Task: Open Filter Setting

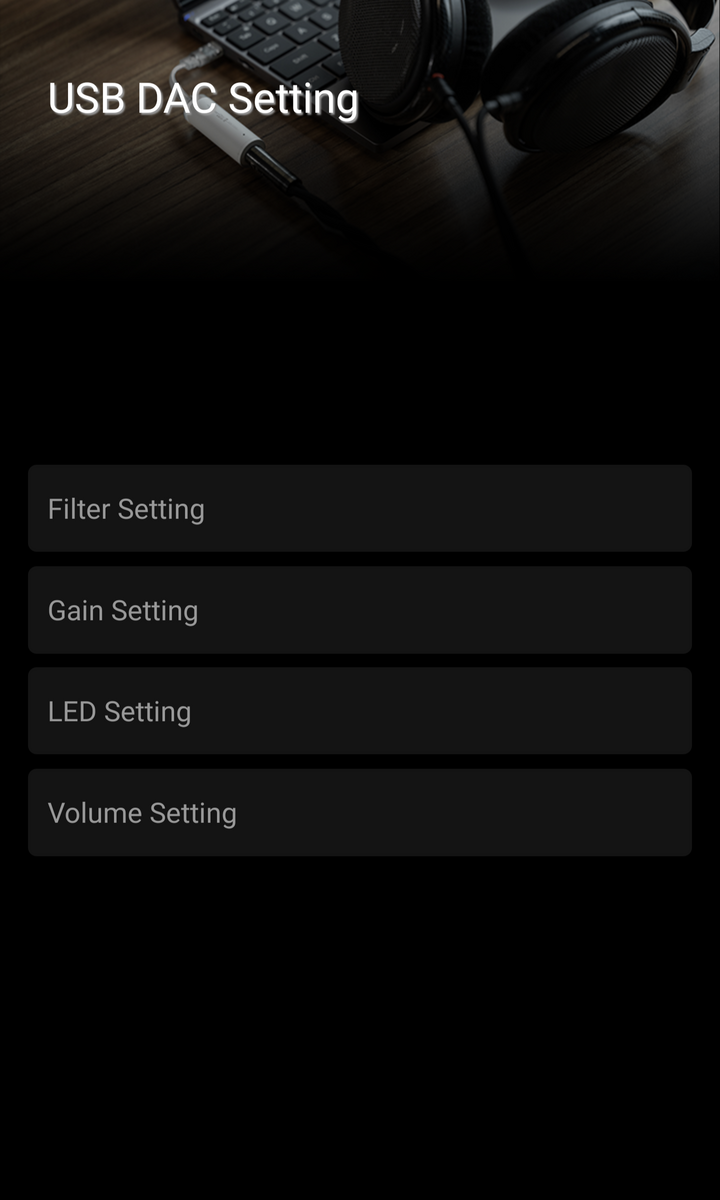Action: click(360, 508)
